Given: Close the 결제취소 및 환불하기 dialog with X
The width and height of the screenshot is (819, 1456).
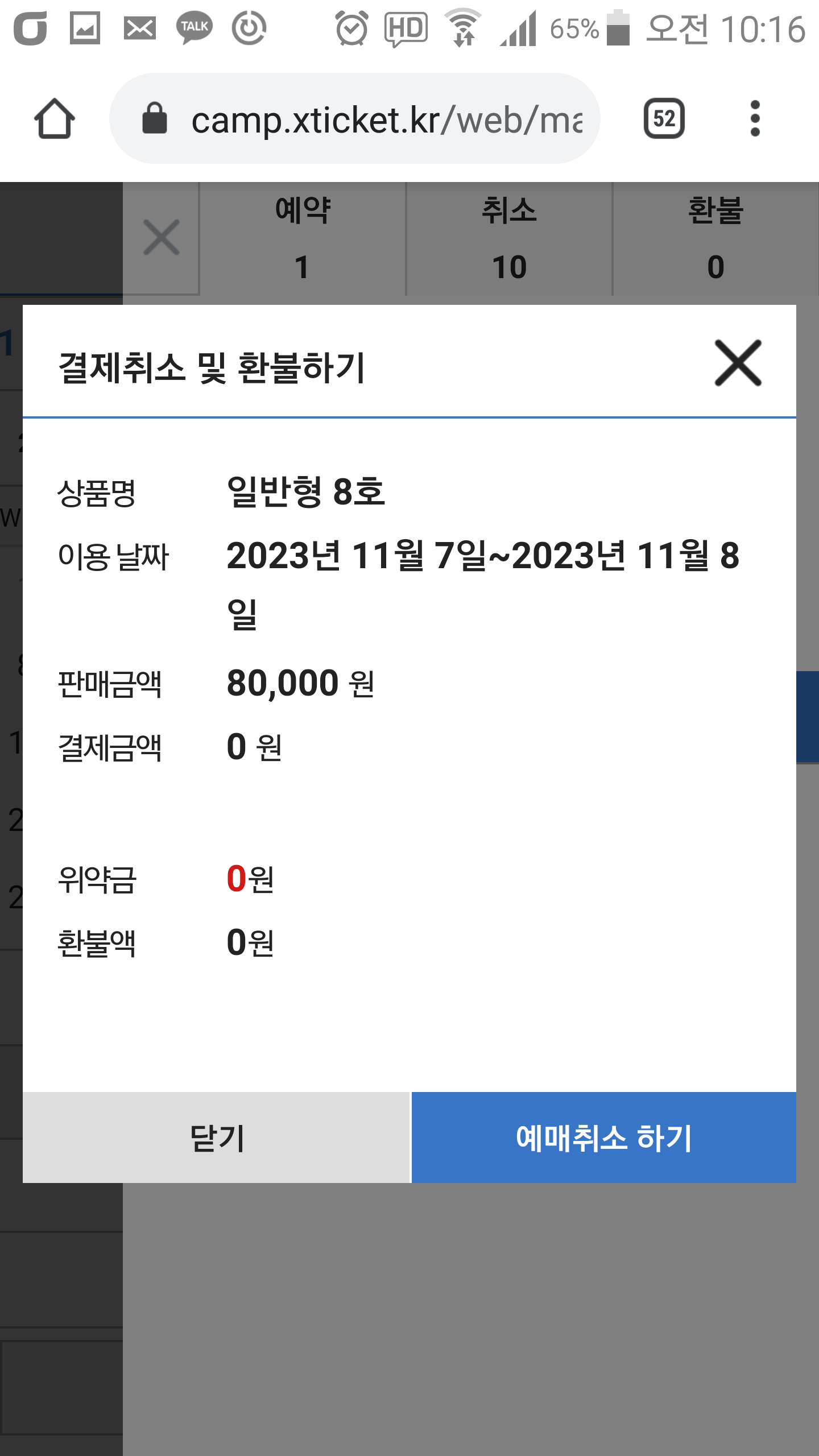Looking at the screenshot, I should [738, 363].
